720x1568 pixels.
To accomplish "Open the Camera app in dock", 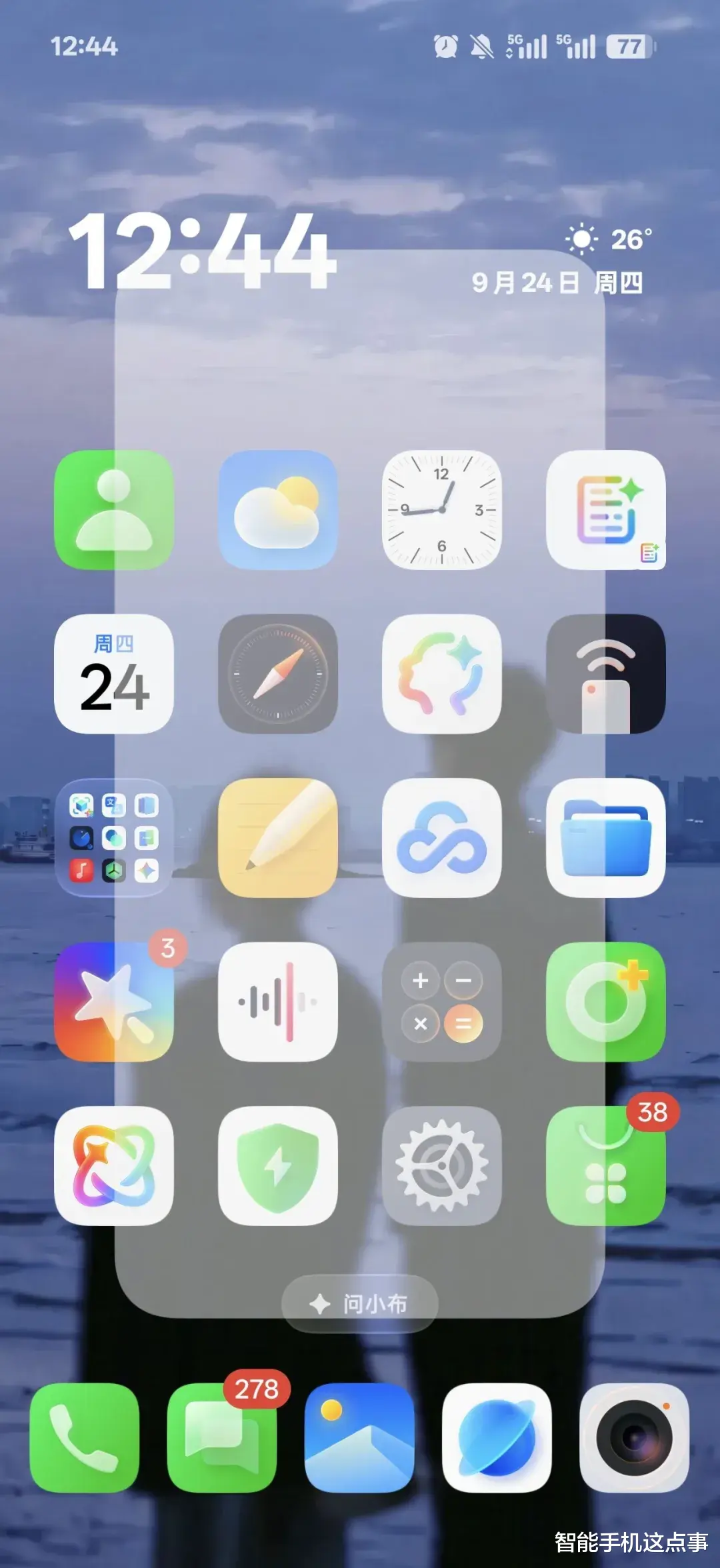I will pos(634,1437).
